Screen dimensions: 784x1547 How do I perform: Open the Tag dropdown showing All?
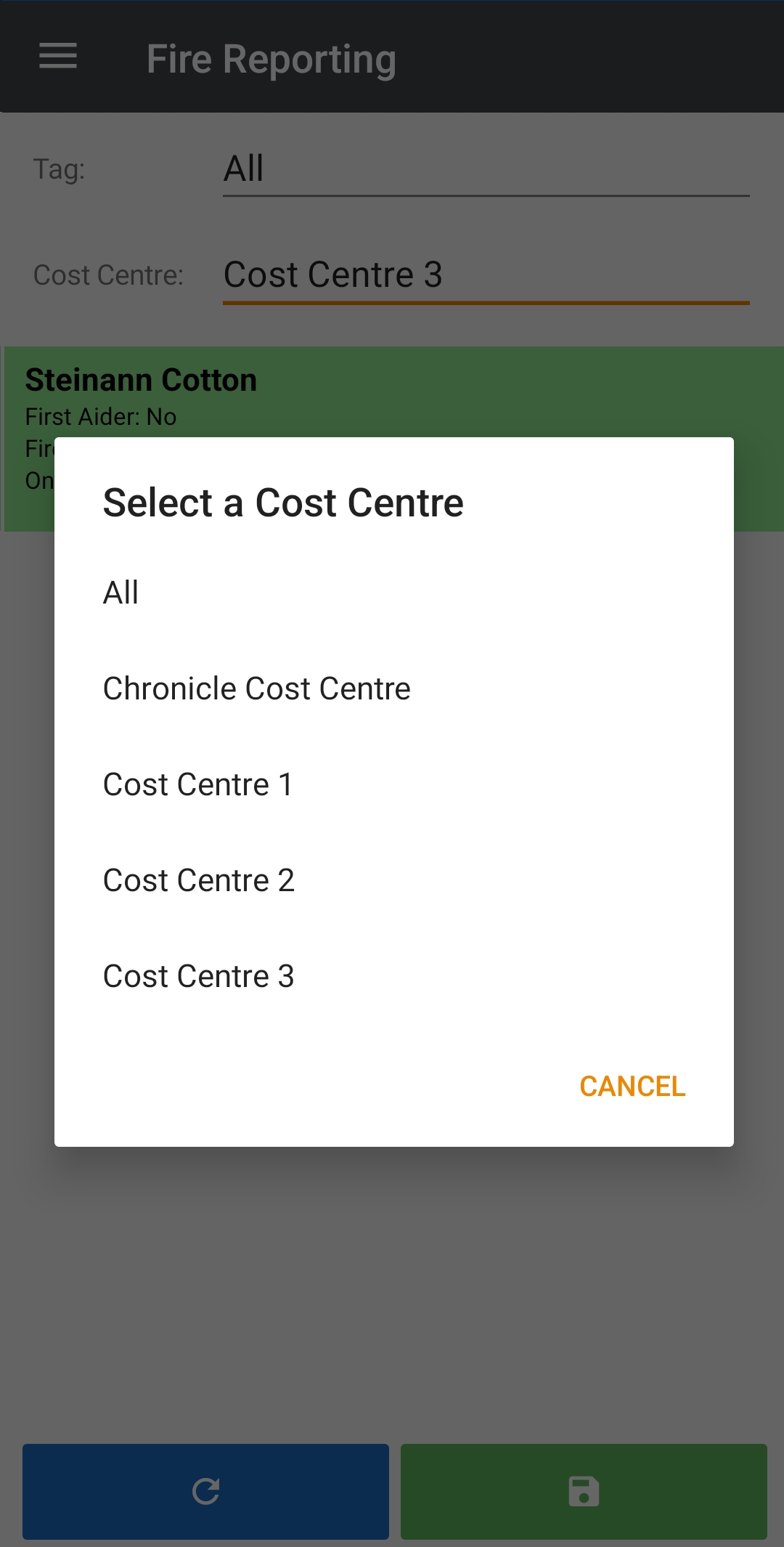pyautogui.click(x=484, y=168)
